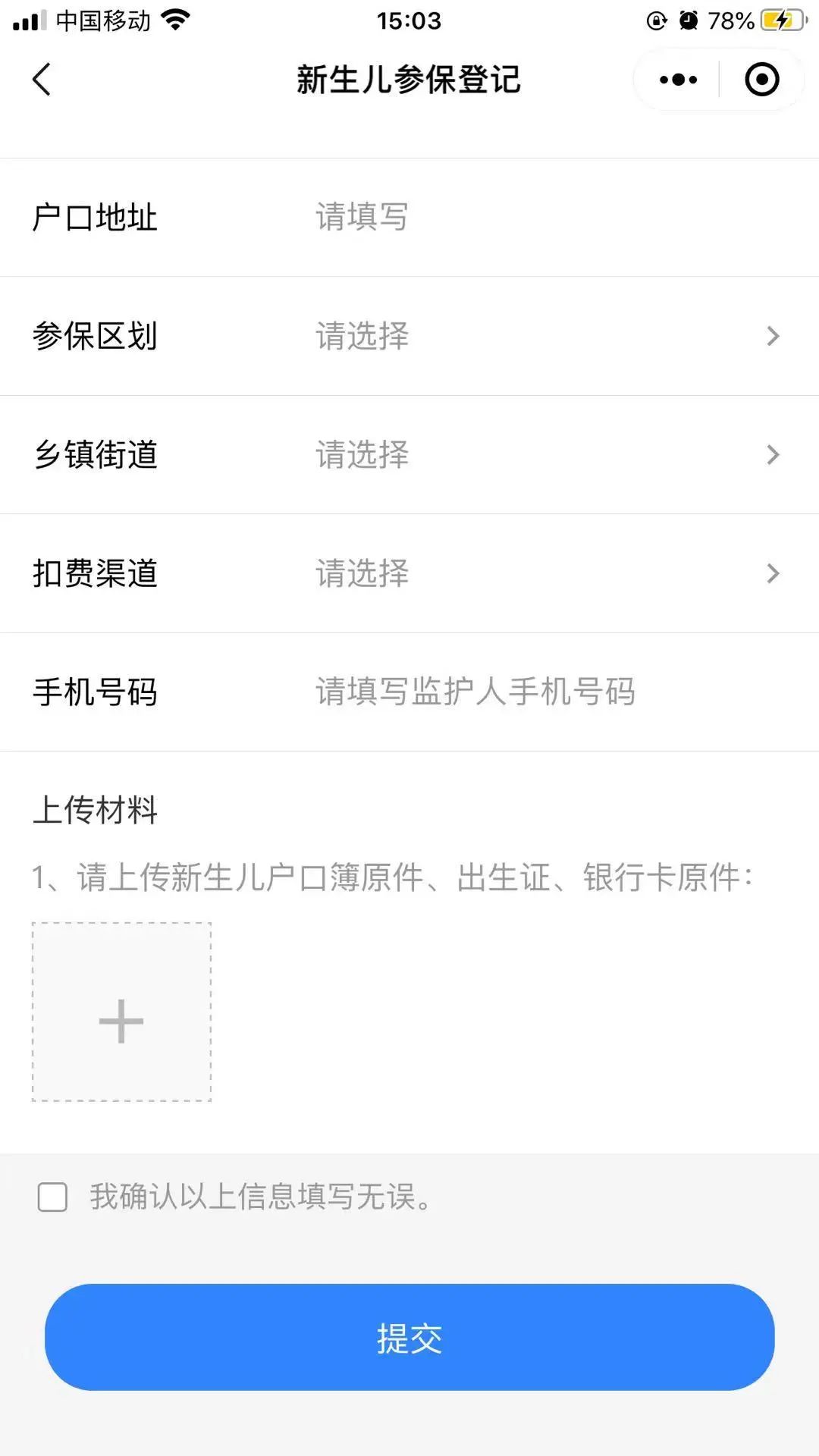This screenshot has height=1456, width=819.
Task: Add an upload material with the plus box
Action: pyautogui.click(x=121, y=1012)
